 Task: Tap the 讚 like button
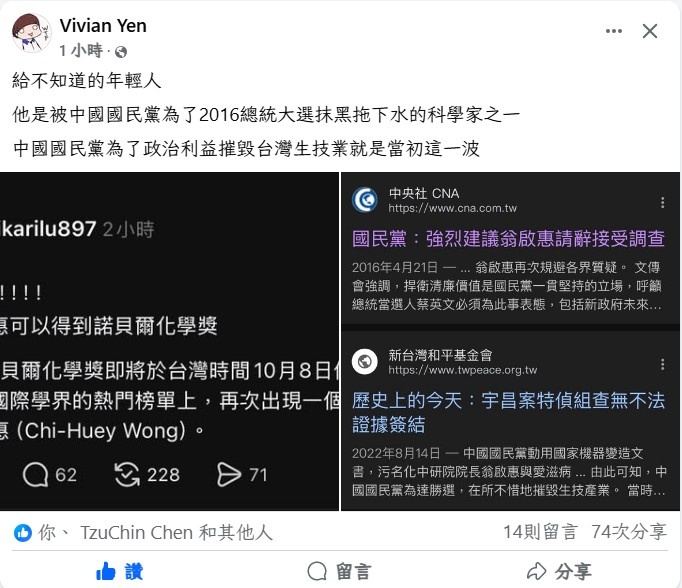[119, 571]
